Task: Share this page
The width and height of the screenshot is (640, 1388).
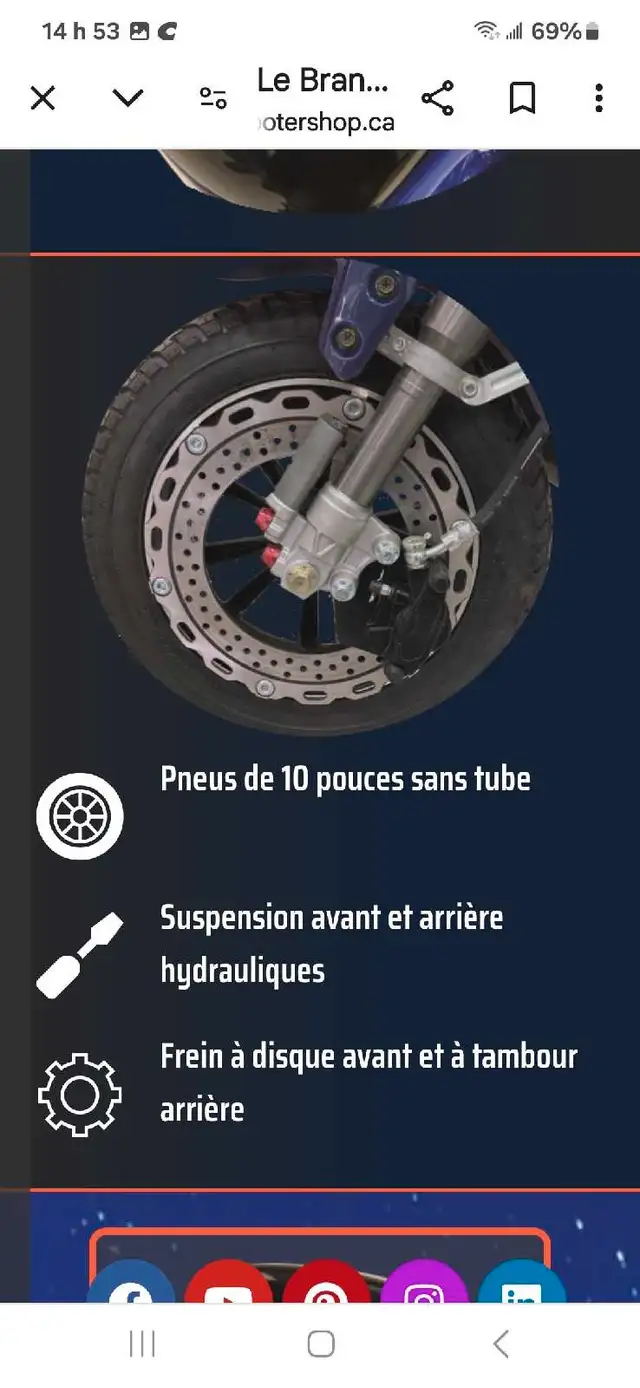Action: [438, 98]
